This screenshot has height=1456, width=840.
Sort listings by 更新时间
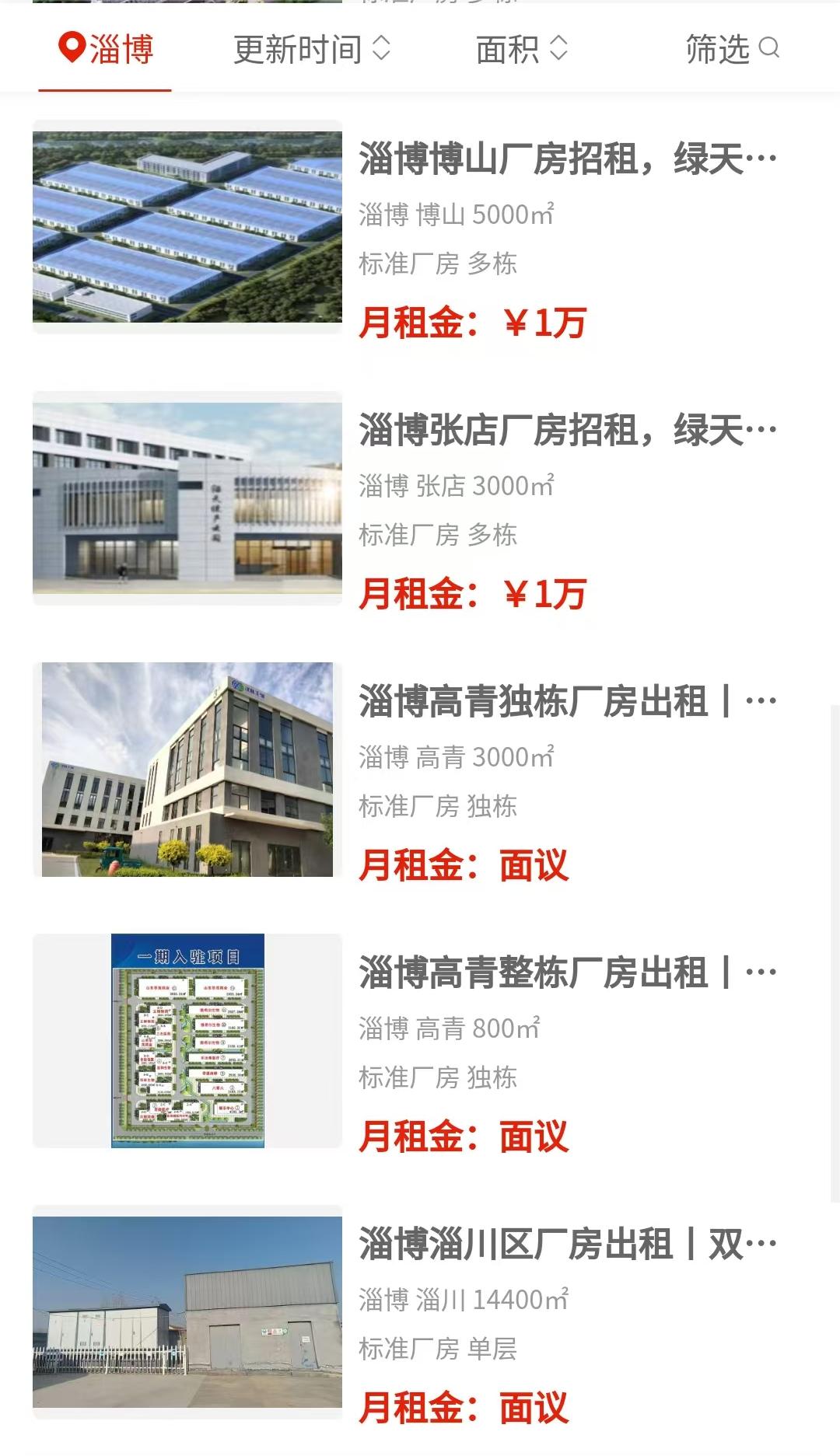click(311, 50)
